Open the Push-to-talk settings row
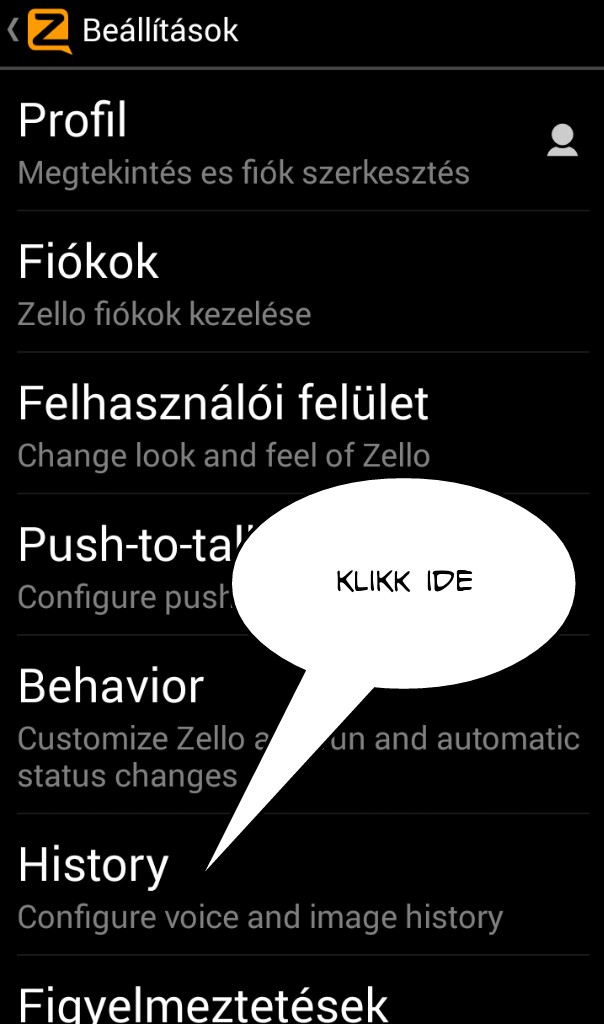The height and width of the screenshot is (1024, 604). coord(120,566)
